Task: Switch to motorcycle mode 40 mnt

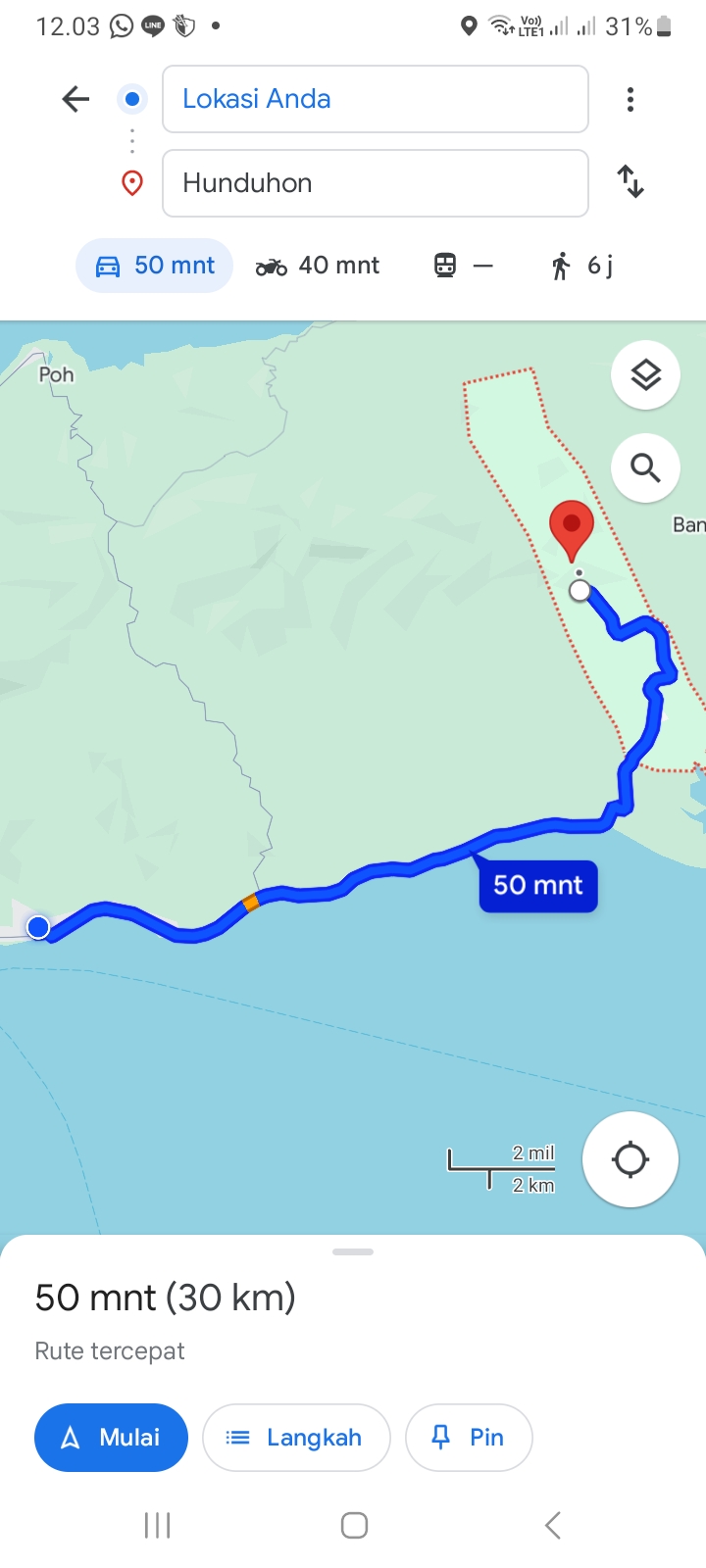Action: pos(318,266)
